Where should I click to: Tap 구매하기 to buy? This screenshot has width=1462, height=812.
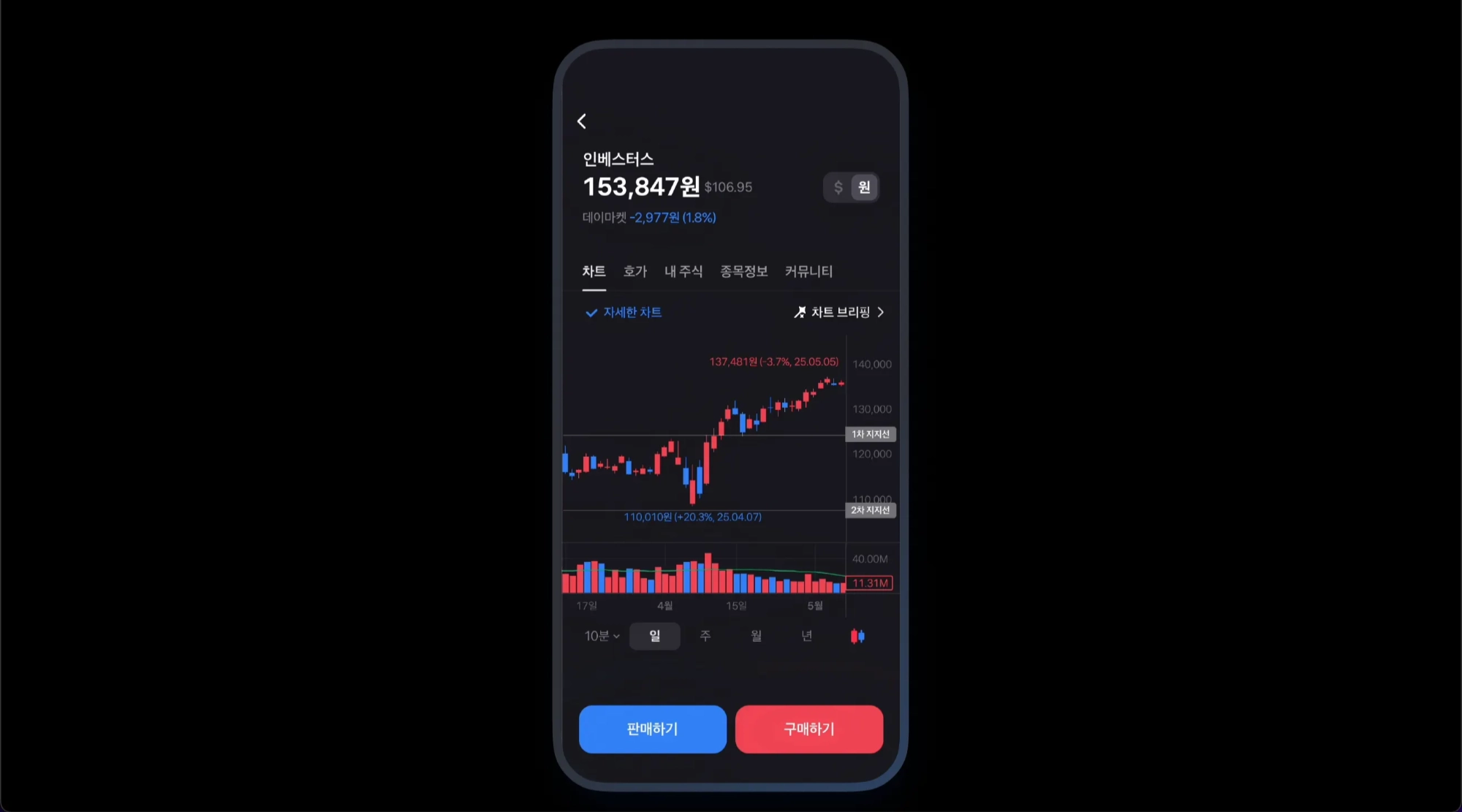click(808, 729)
